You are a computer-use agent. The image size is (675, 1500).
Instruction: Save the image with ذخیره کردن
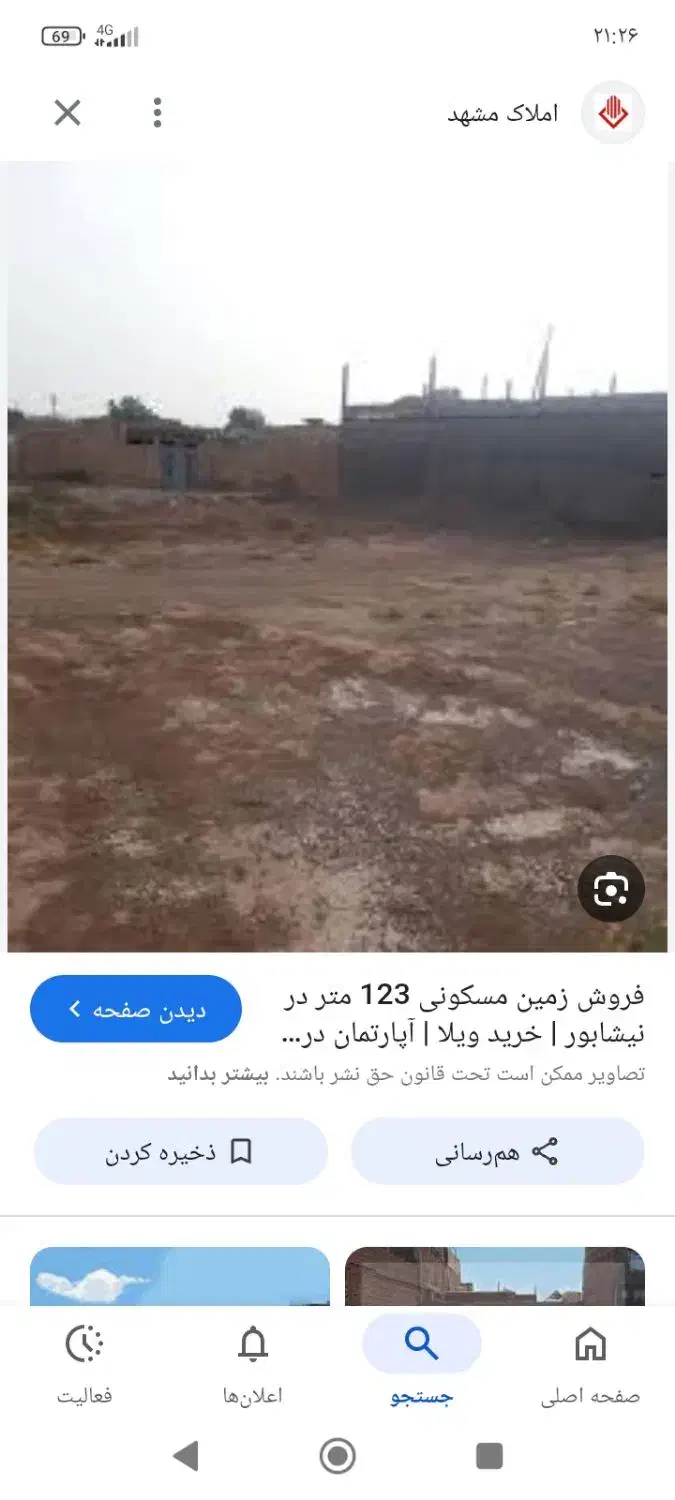(181, 1152)
